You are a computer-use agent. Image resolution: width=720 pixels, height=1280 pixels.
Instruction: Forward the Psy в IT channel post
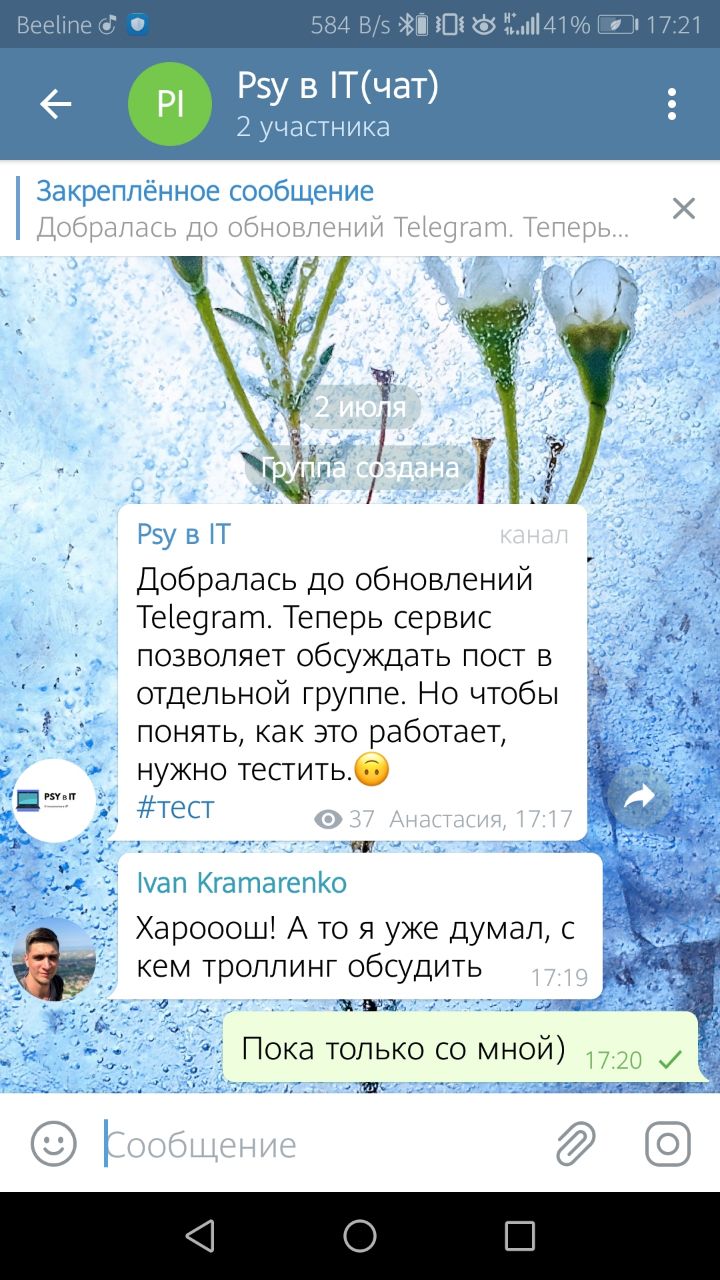[639, 796]
